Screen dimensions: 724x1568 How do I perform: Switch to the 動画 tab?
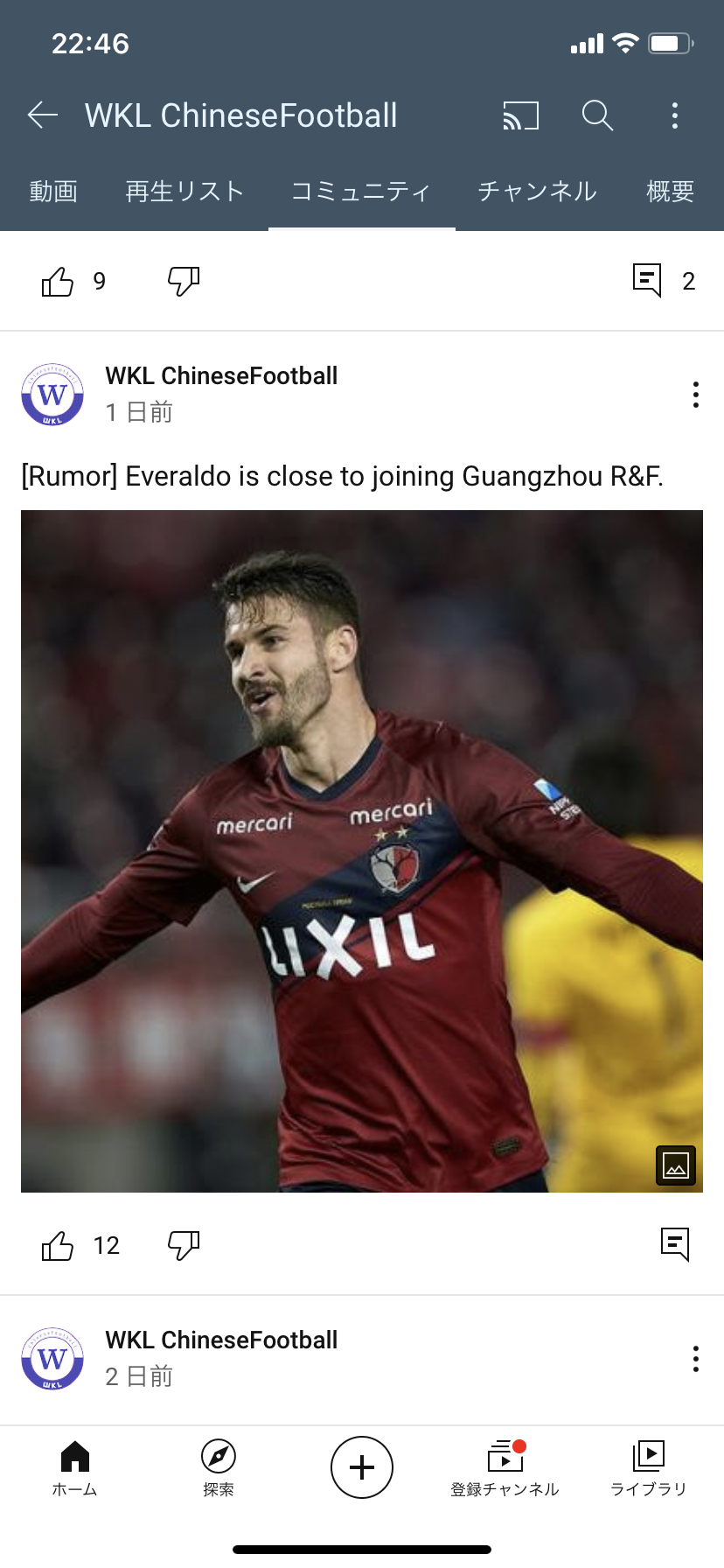tap(53, 192)
